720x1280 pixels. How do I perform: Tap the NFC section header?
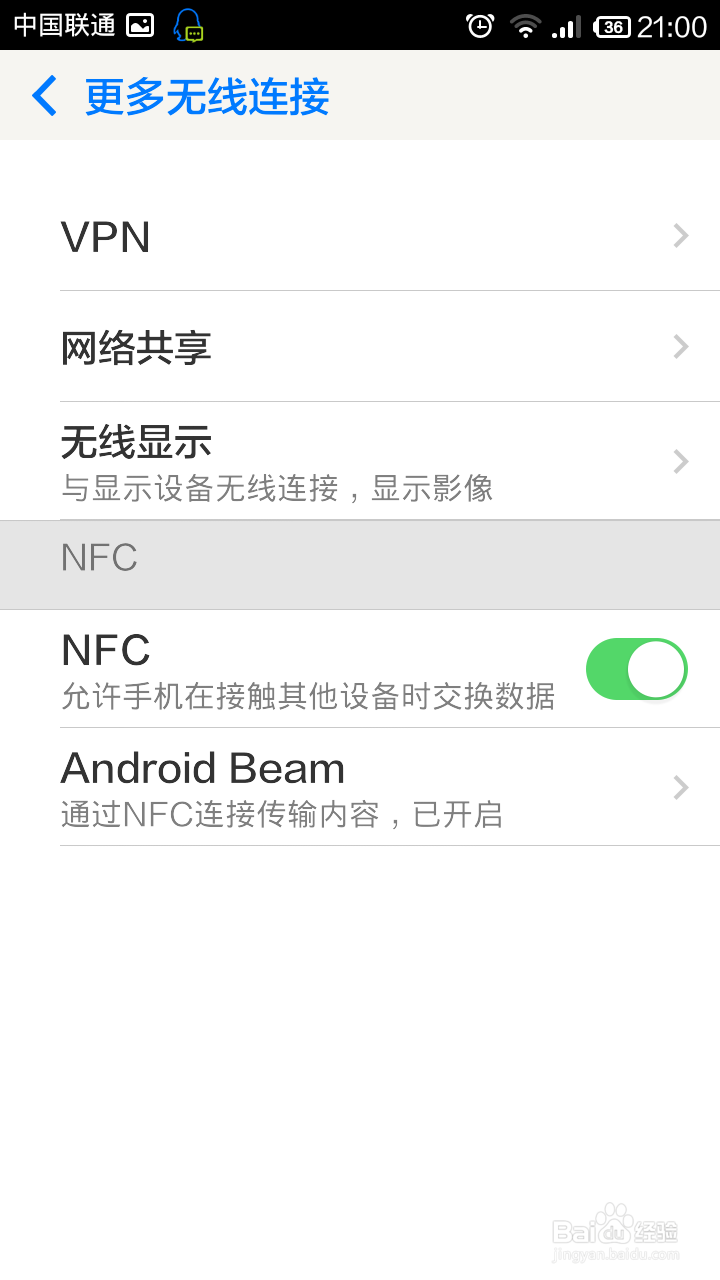pos(99,557)
